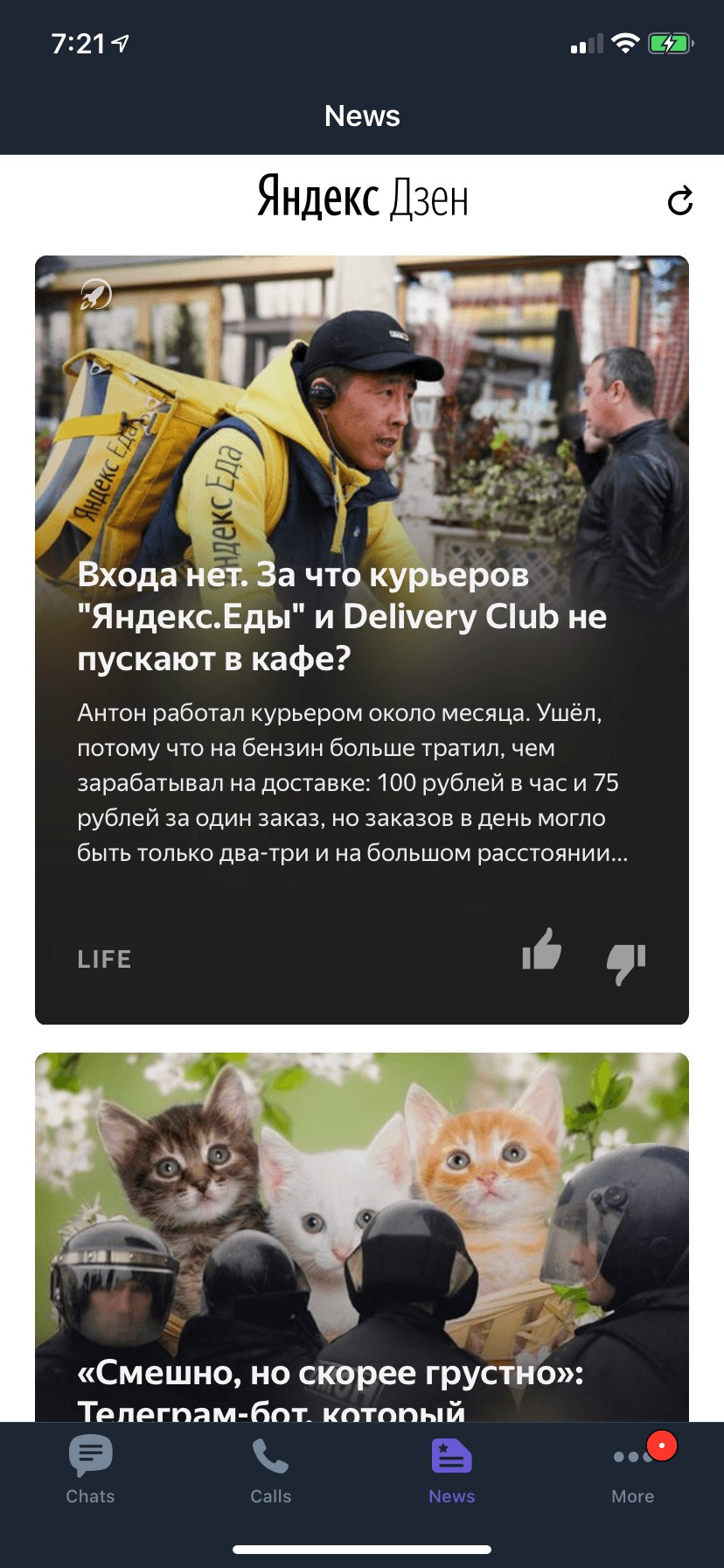Switch to the Chats tab

(90, 1471)
